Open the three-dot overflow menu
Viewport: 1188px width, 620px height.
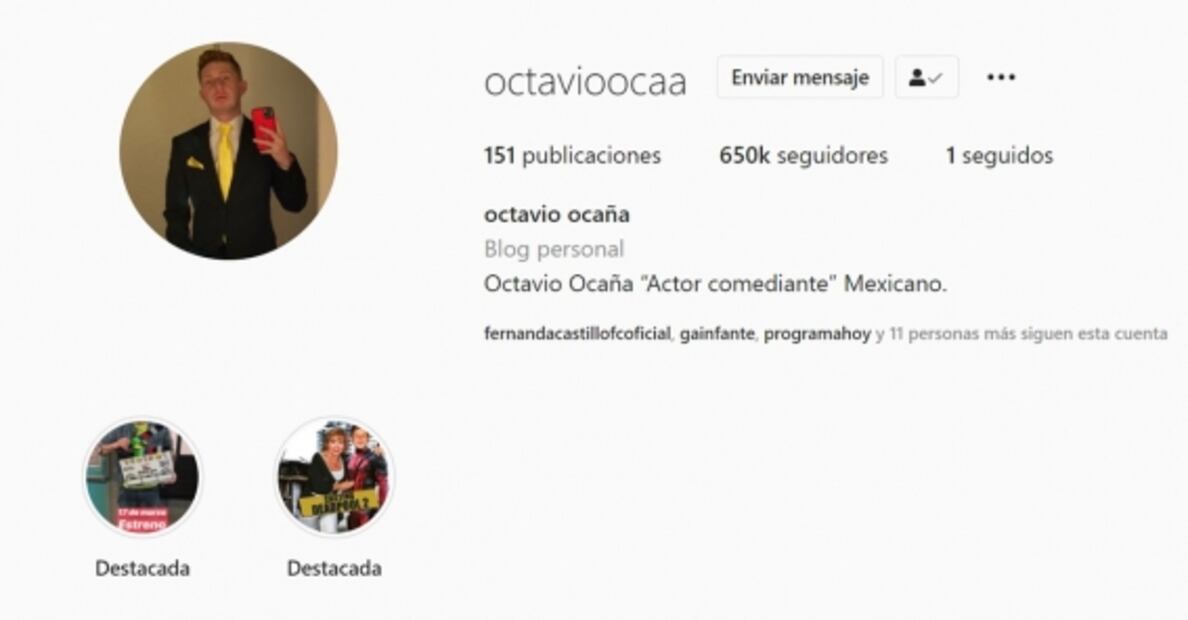(x=1001, y=78)
